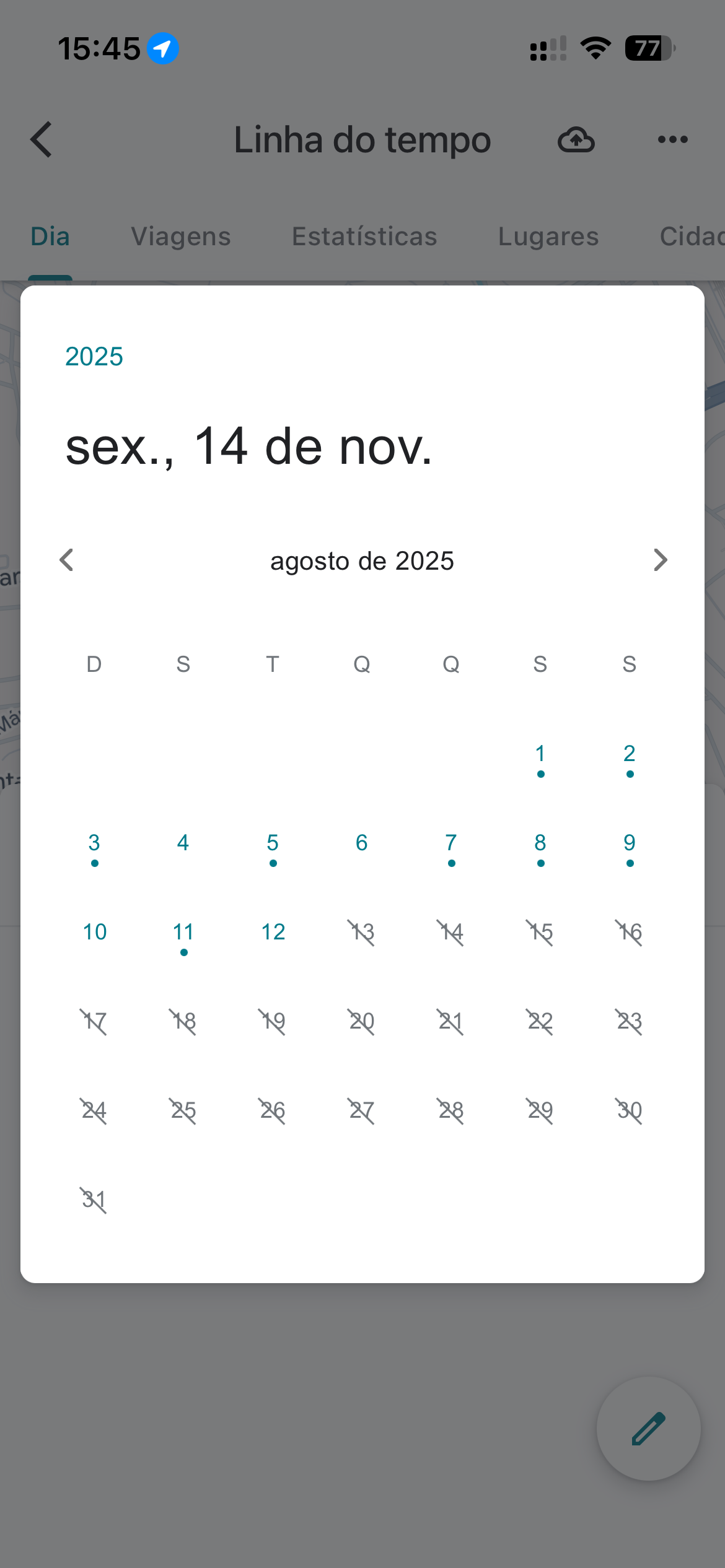Viewport: 725px width, 1568px height.
Task: Choose day 5 of August
Action: [273, 843]
